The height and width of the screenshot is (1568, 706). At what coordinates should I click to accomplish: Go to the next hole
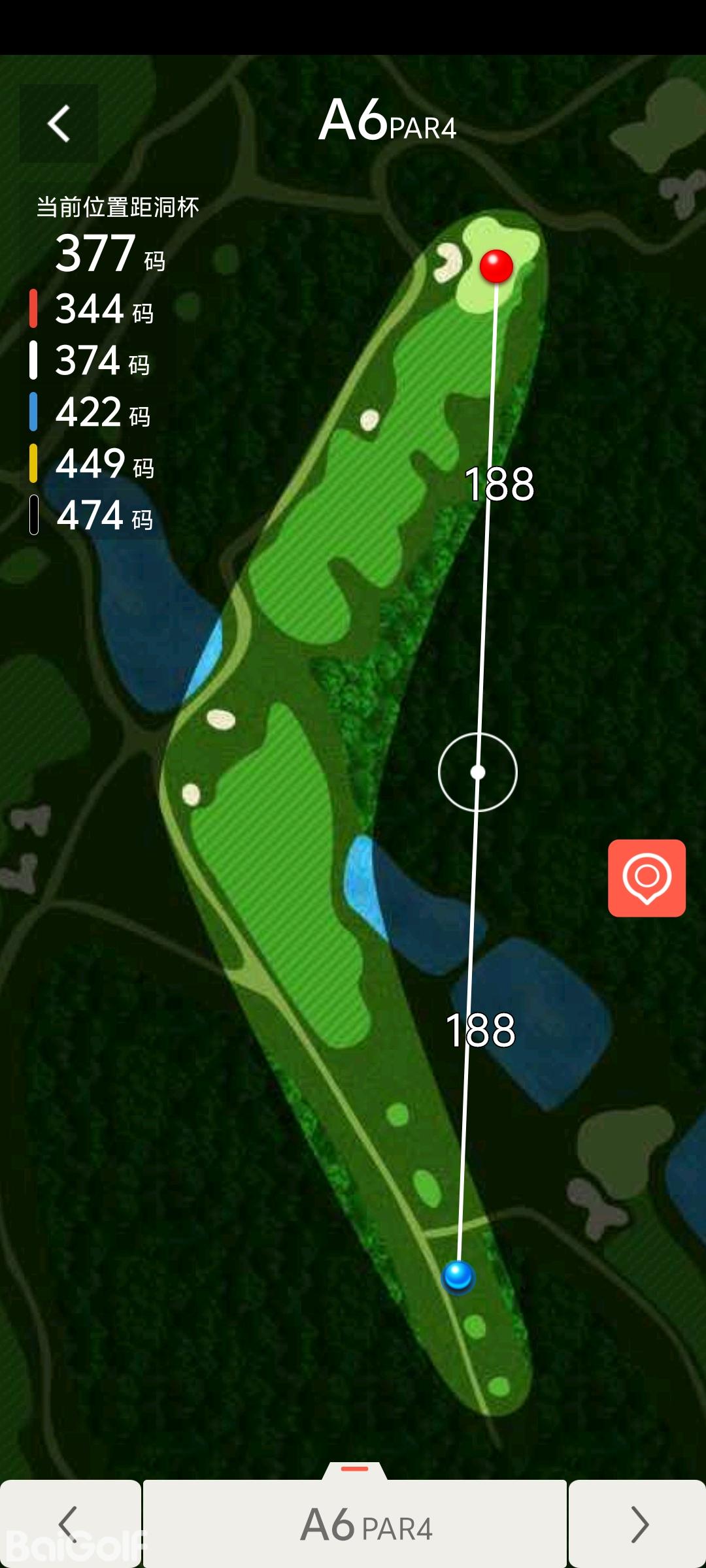click(638, 1524)
